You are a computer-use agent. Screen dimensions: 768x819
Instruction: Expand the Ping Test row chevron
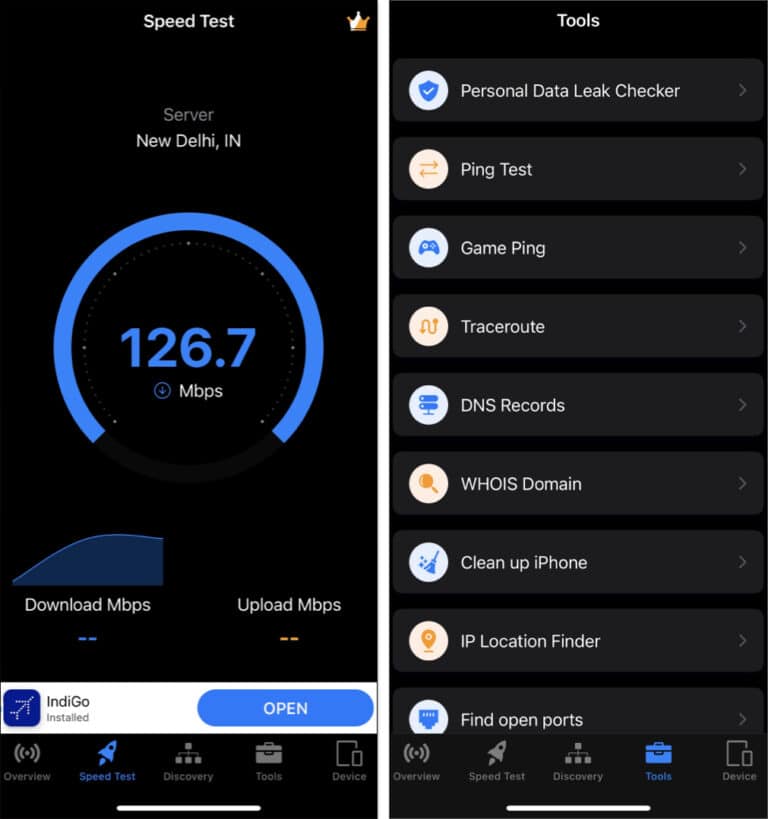[744, 169]
